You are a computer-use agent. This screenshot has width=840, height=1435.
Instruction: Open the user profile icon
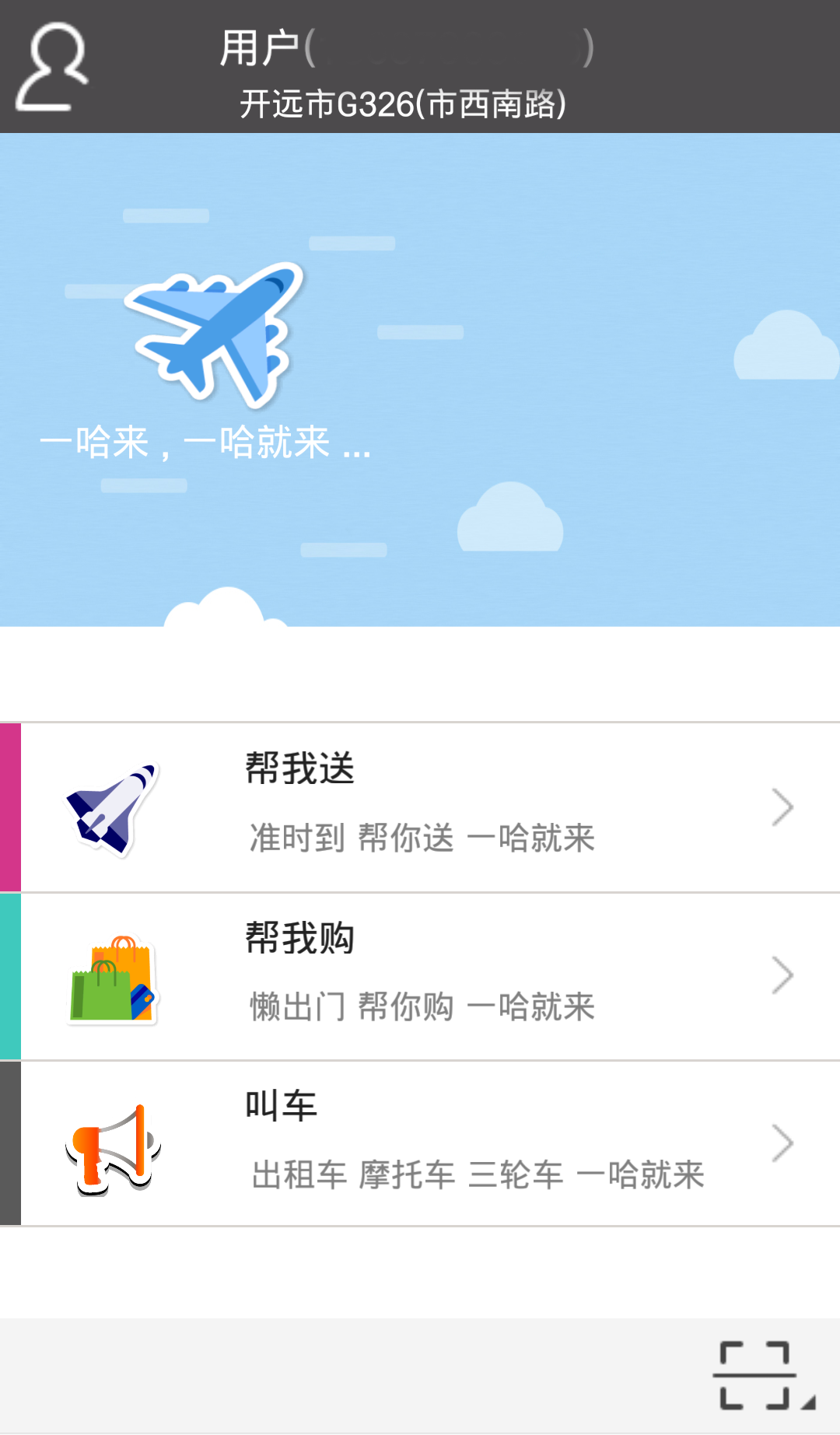coord(51,67)
